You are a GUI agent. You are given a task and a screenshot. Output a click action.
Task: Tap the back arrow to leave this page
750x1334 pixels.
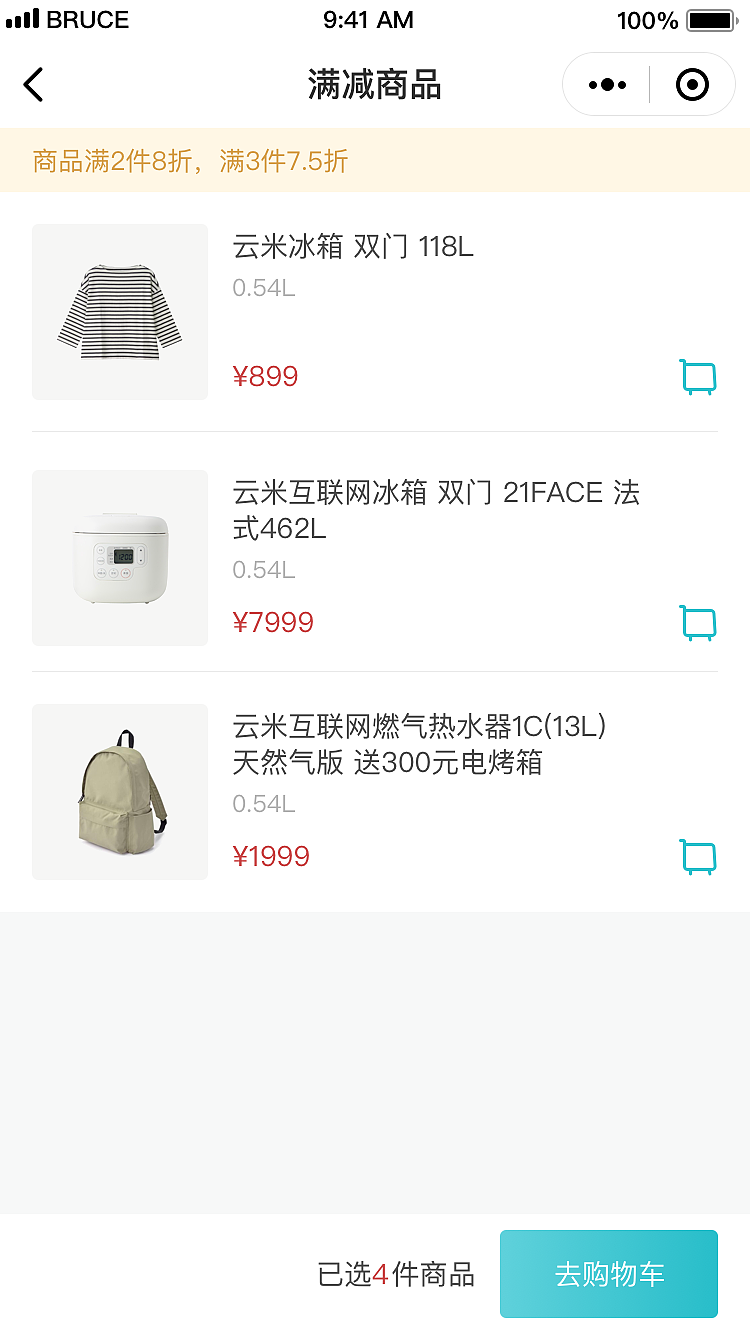33,84
